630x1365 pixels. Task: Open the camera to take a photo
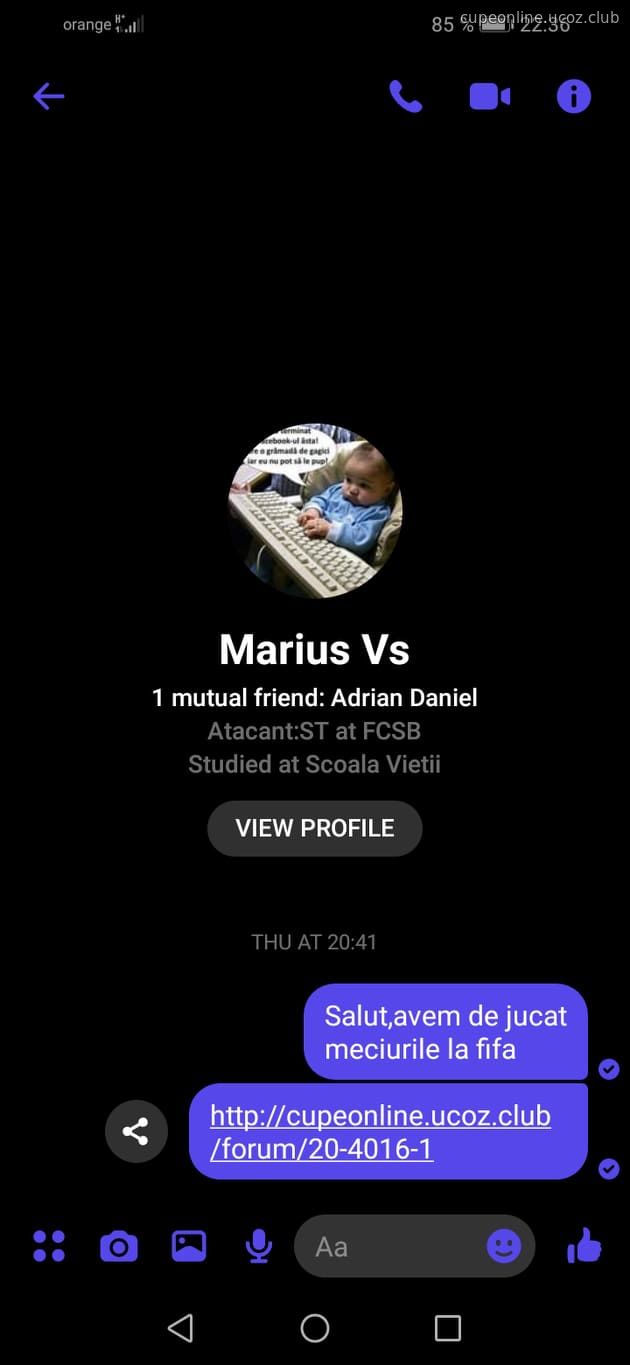click(x=119, y=1246)
